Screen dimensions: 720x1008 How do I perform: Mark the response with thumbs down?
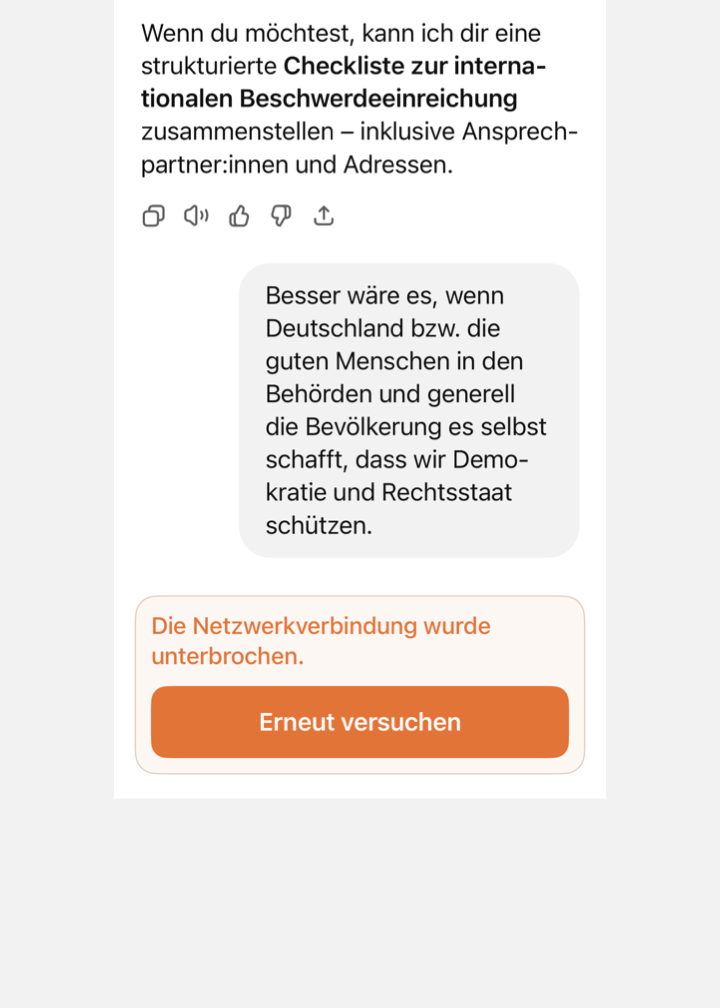tap(281, 216)
